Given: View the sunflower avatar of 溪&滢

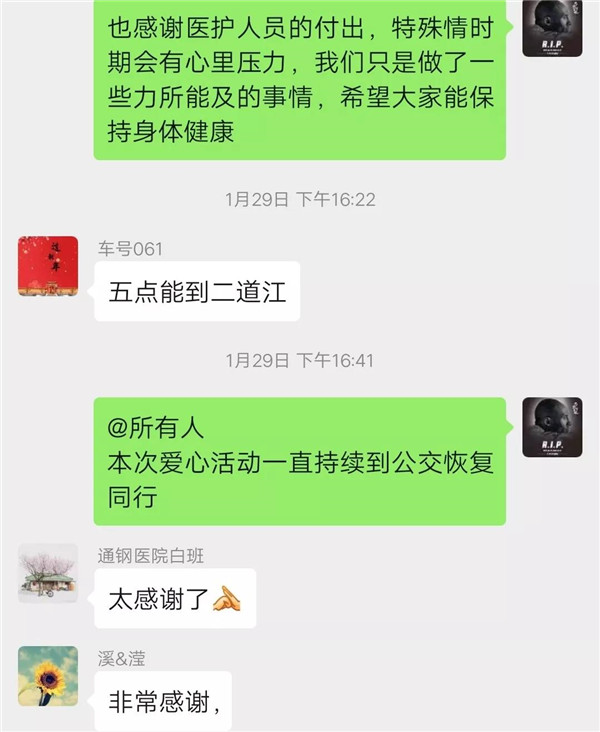Looking at the screenshot, I should click(48, 676).
